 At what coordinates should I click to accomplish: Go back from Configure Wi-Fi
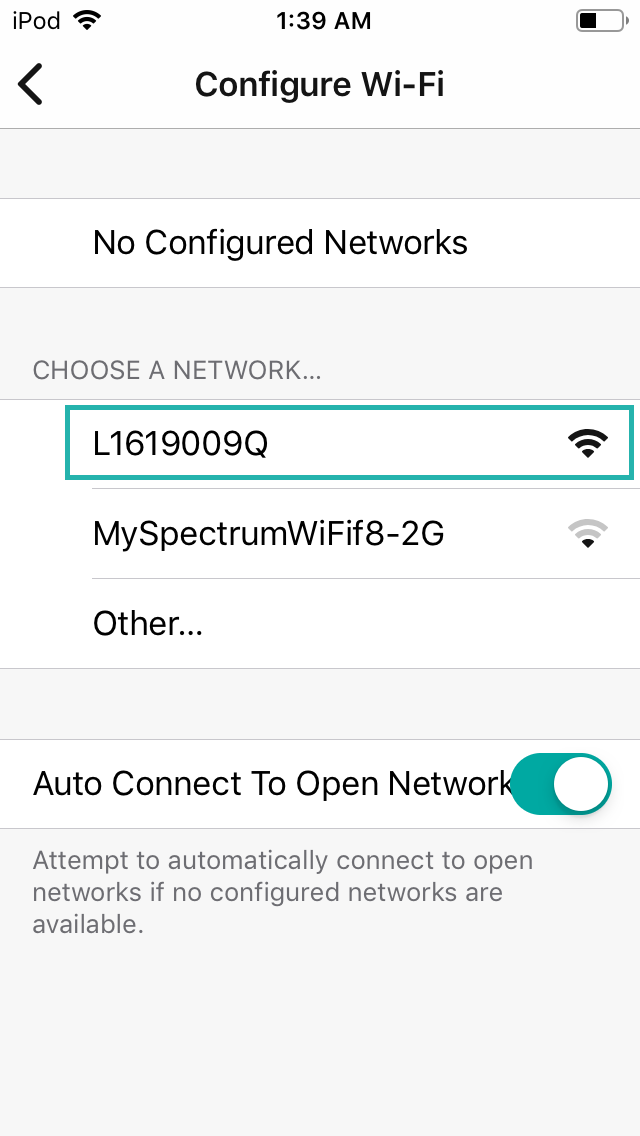(31, 84)
